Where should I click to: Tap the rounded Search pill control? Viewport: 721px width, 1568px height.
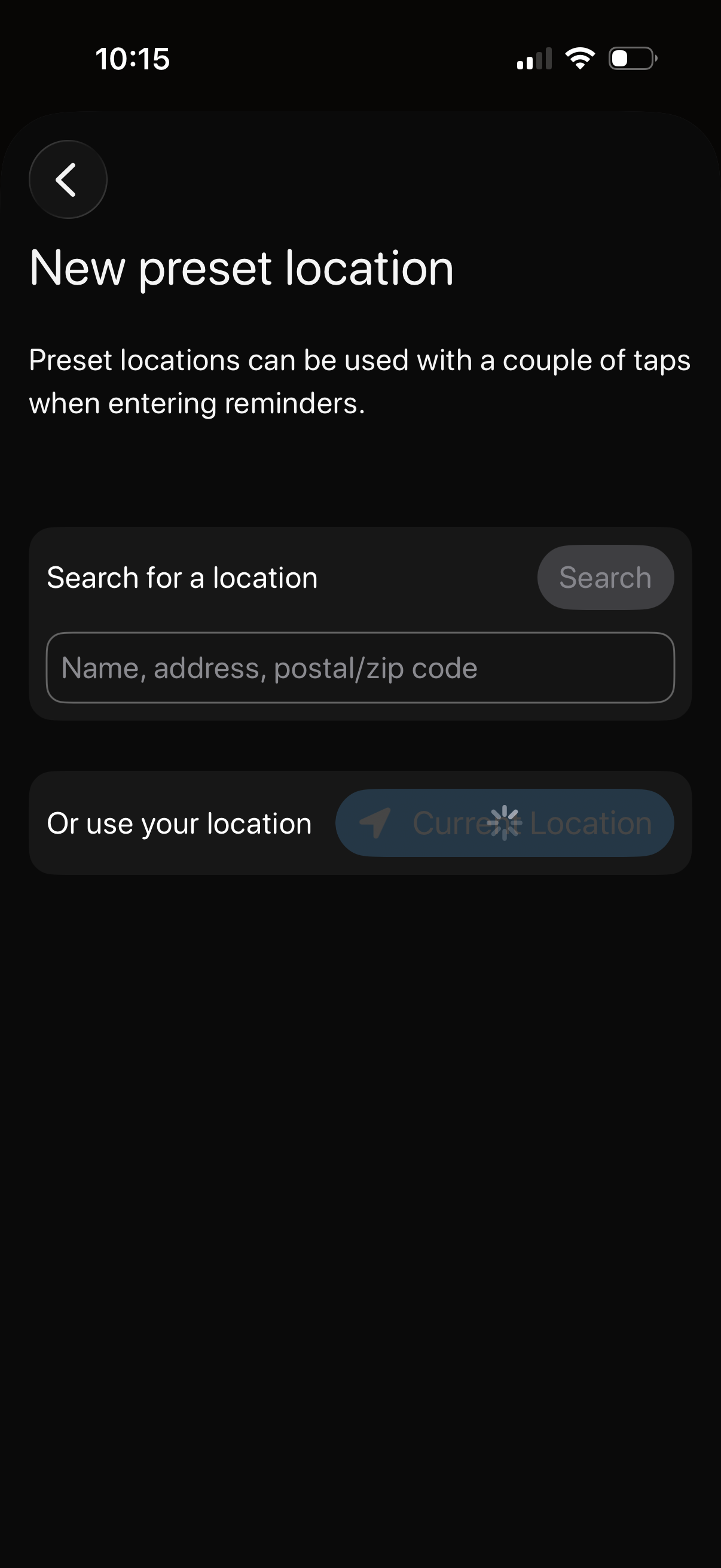point(606,578)
